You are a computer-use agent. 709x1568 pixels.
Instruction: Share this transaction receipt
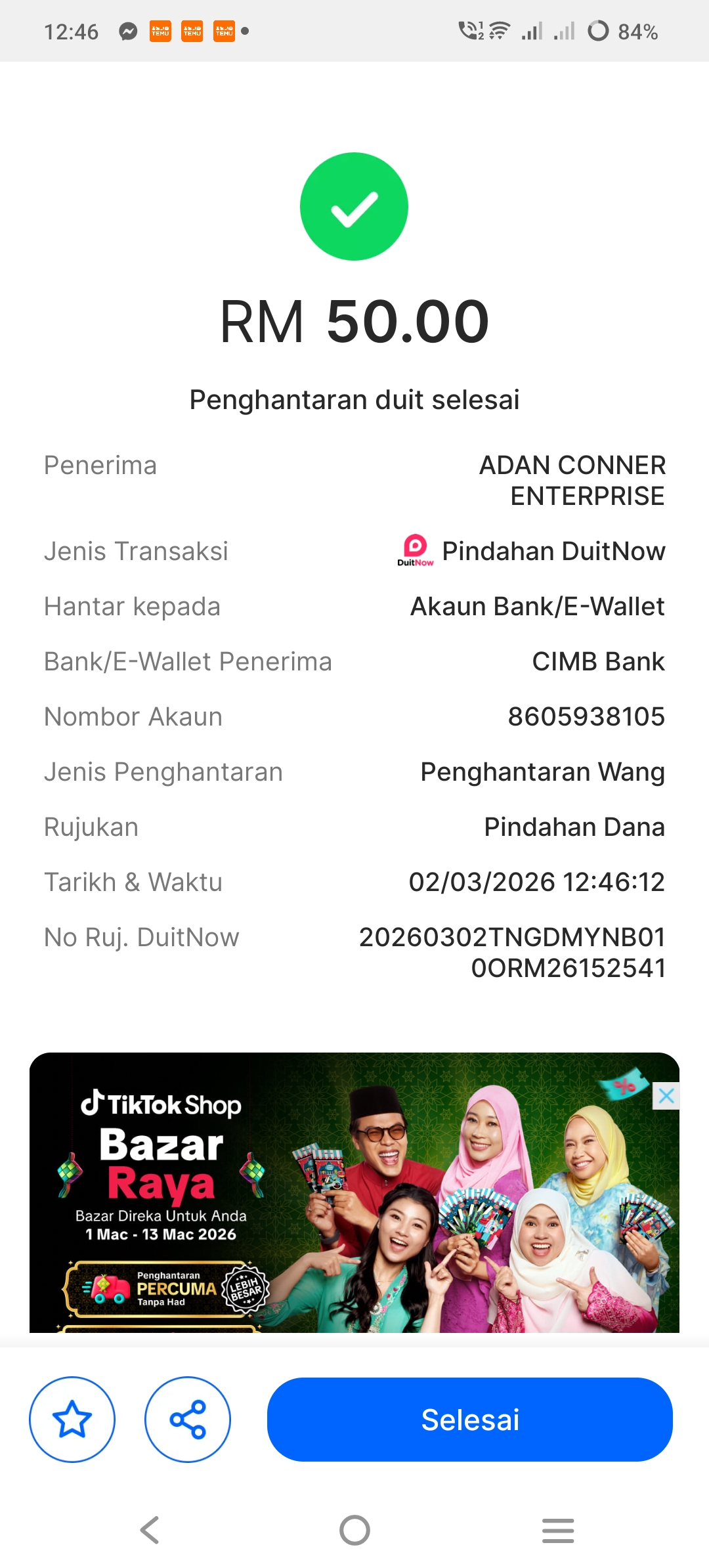click(x=188, y=1420)
